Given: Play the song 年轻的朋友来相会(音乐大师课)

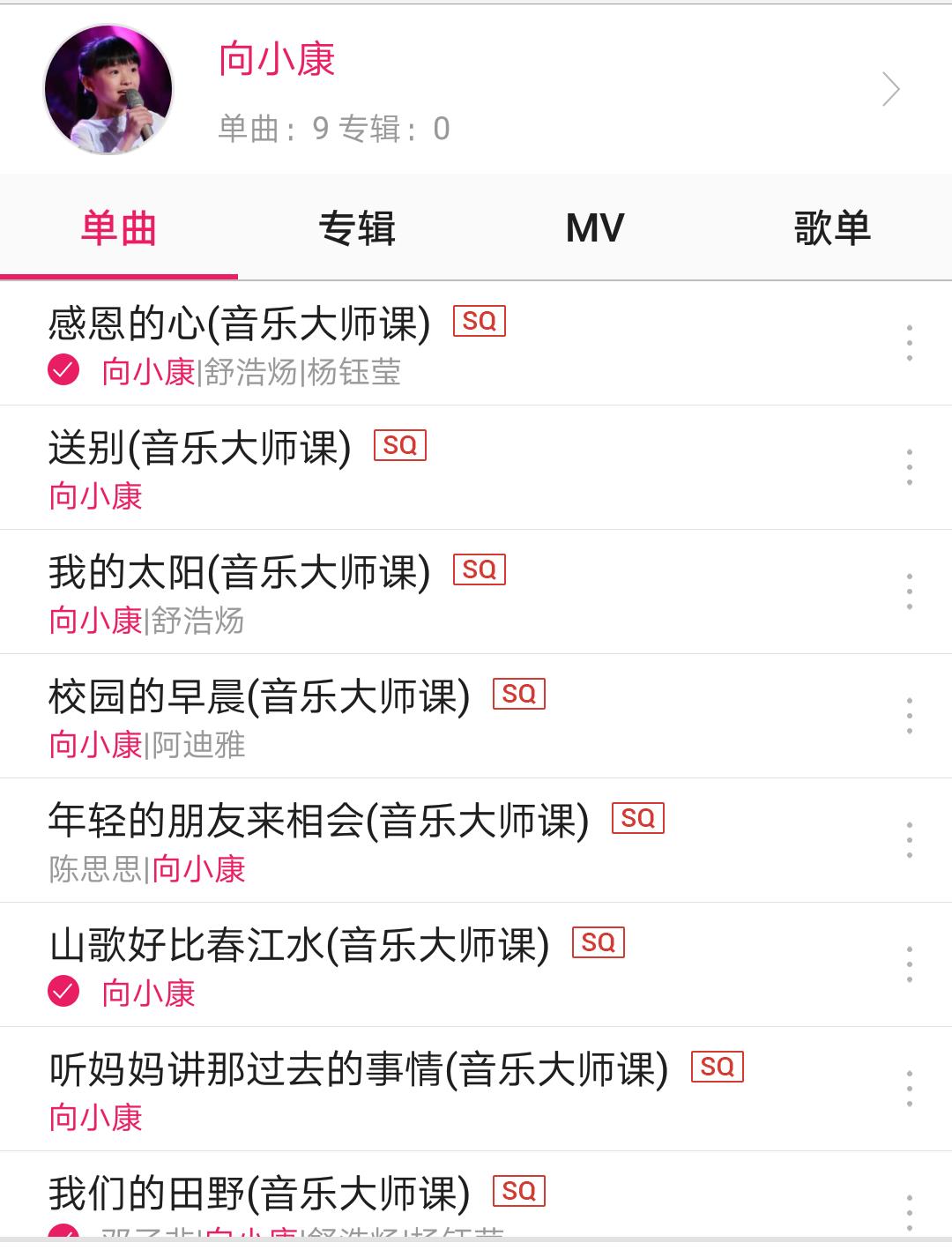Looking at the screenshot, I should click(x=318, y=822).
